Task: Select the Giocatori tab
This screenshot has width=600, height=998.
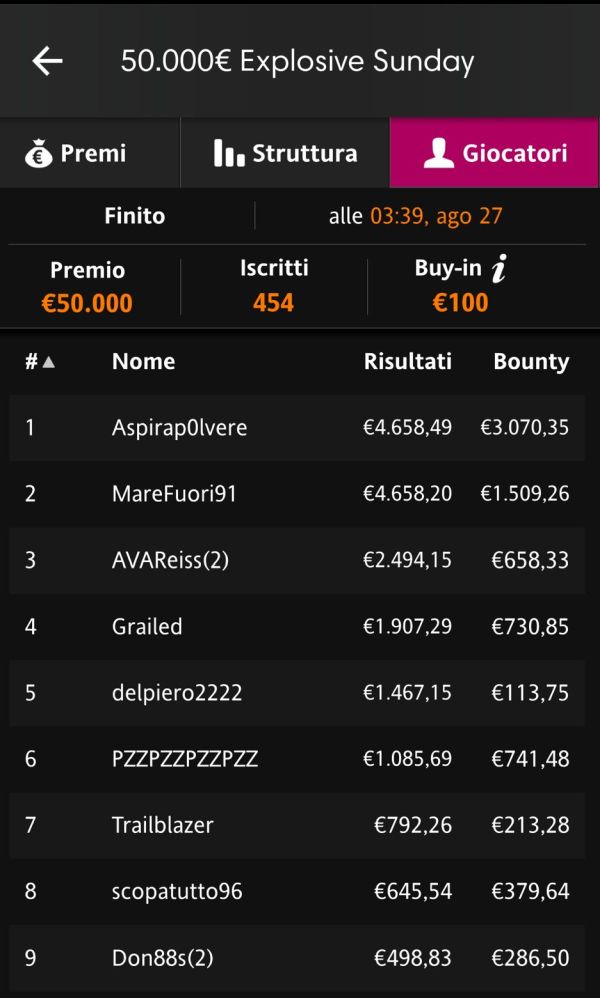Action: tap(494, 153)
